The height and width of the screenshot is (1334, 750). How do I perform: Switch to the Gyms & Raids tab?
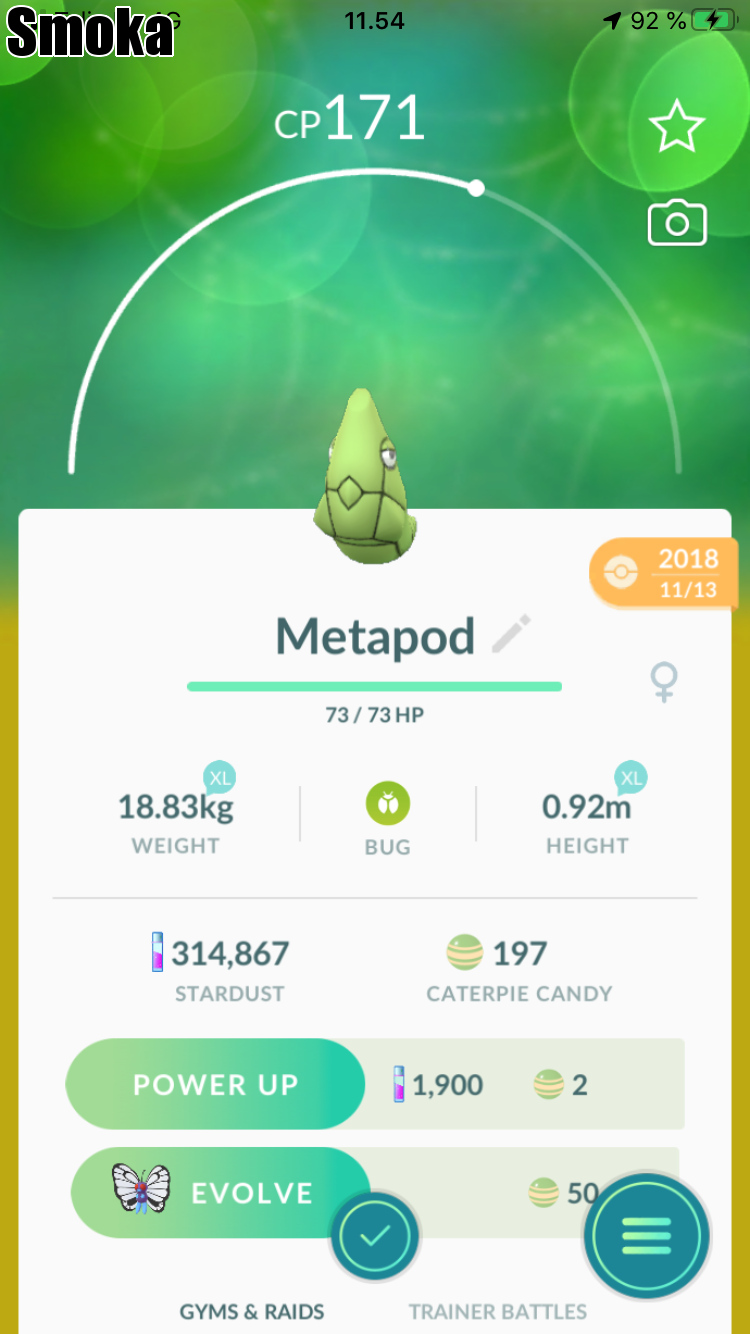252,1311
